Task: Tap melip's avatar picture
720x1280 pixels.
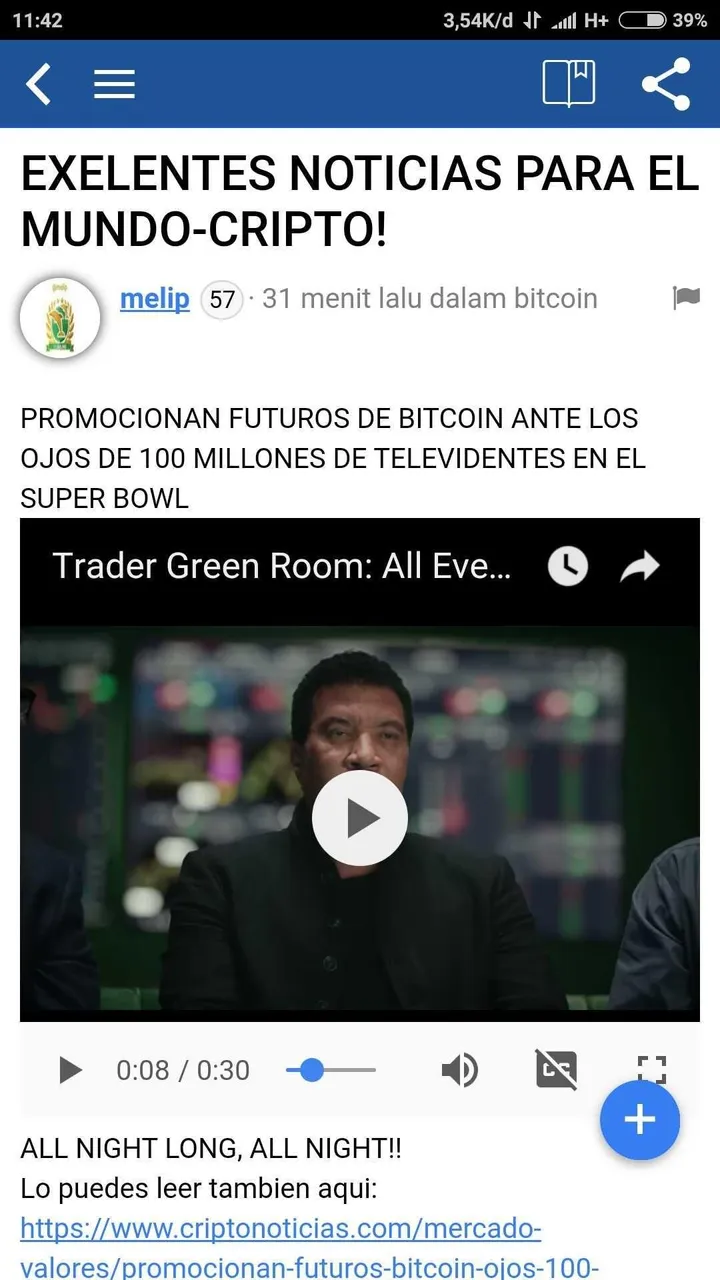Action: [60, 318]
